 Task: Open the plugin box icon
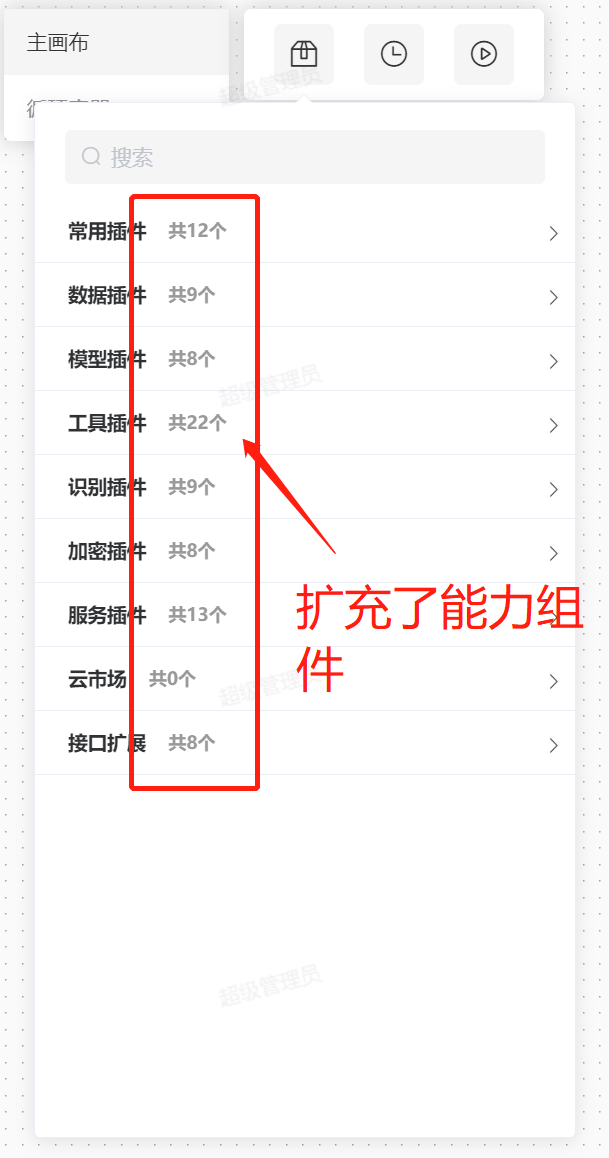(304, 54)
